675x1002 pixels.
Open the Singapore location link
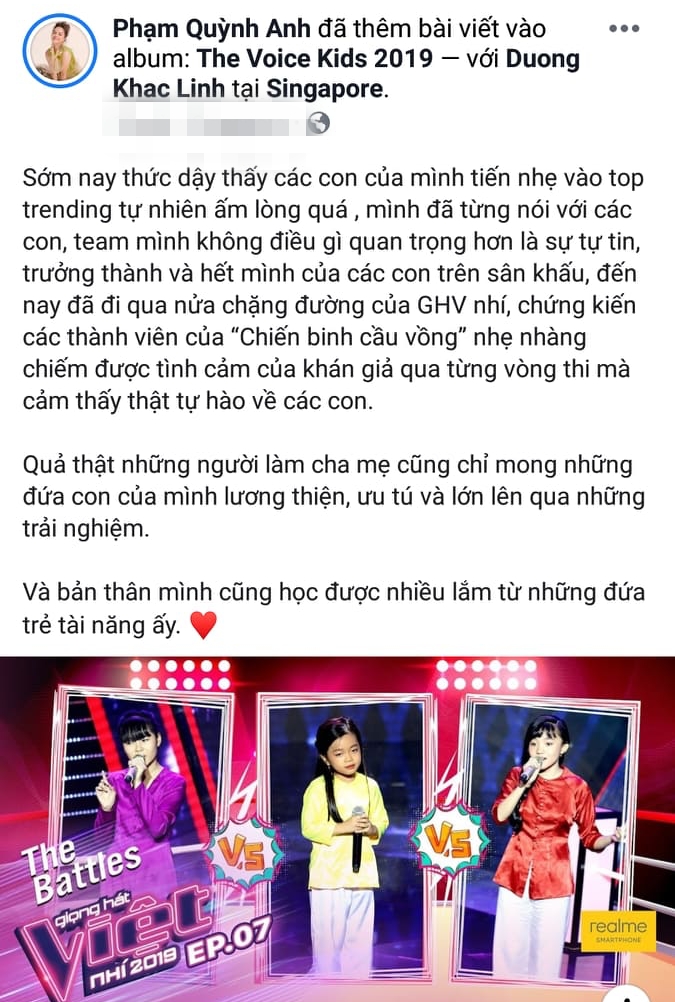tap(324, 89)
